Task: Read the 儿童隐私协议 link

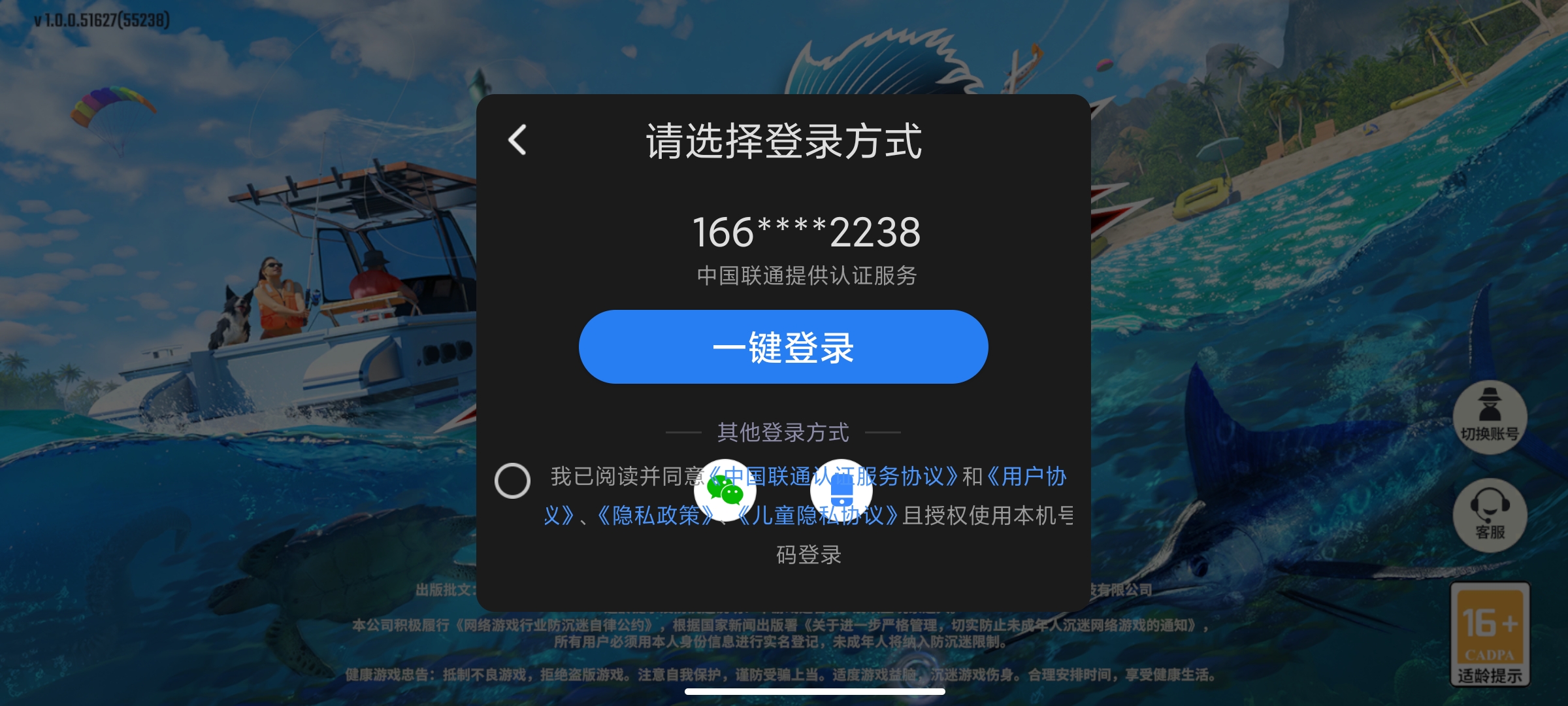Action: [784, 516]
